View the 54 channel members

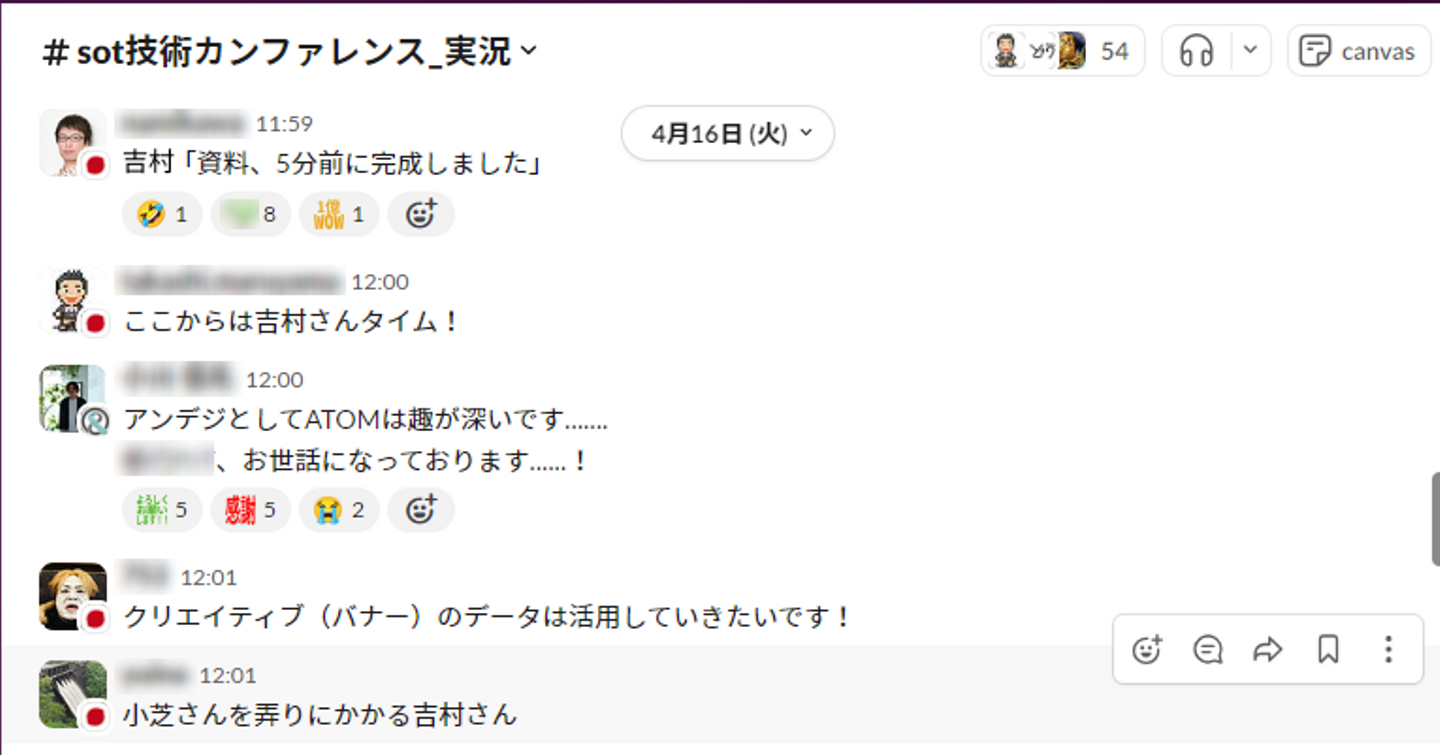(x=1062, y=51)
